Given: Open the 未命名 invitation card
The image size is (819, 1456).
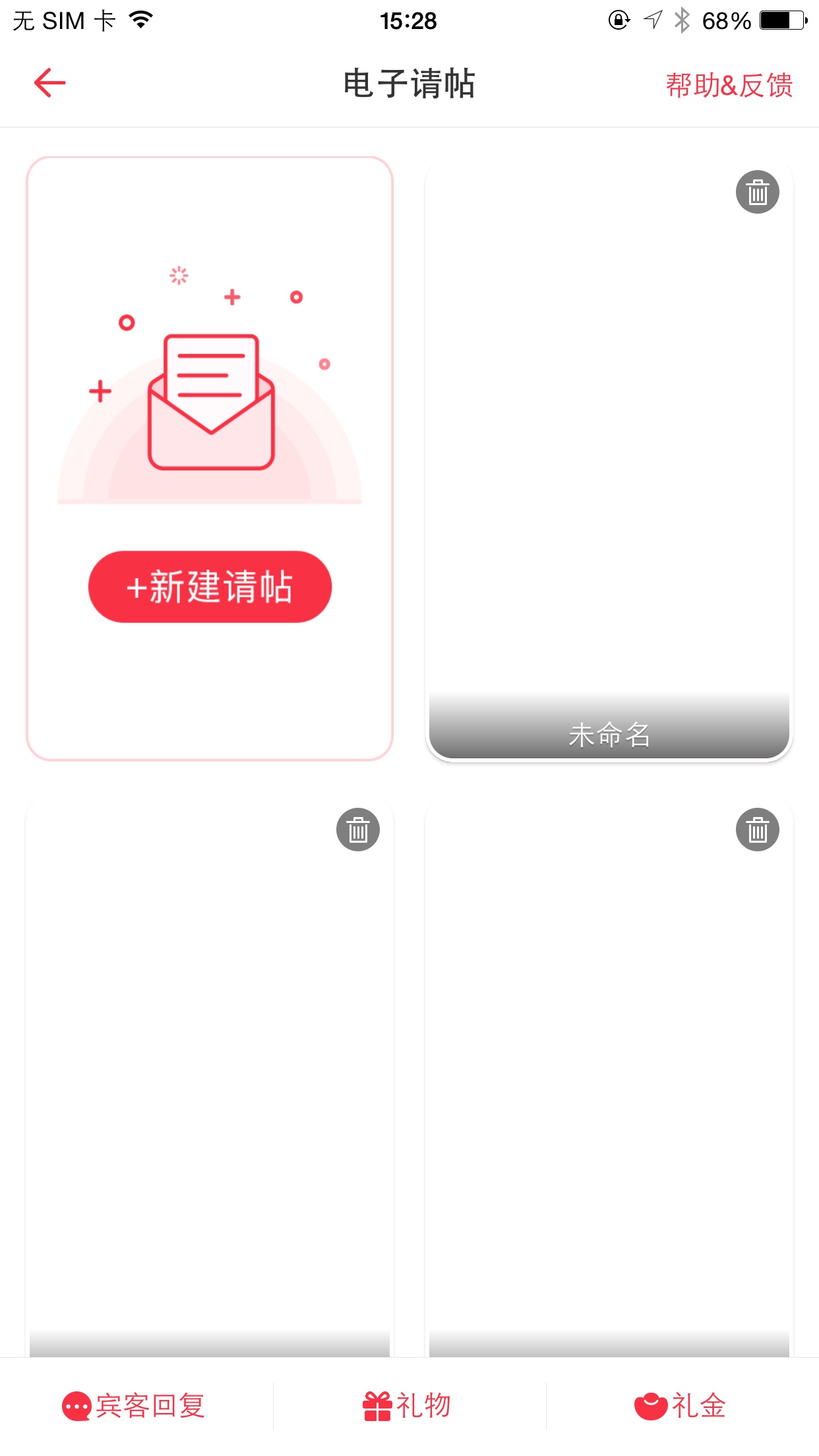Looking at the screenshot, I should pos(609,459).
